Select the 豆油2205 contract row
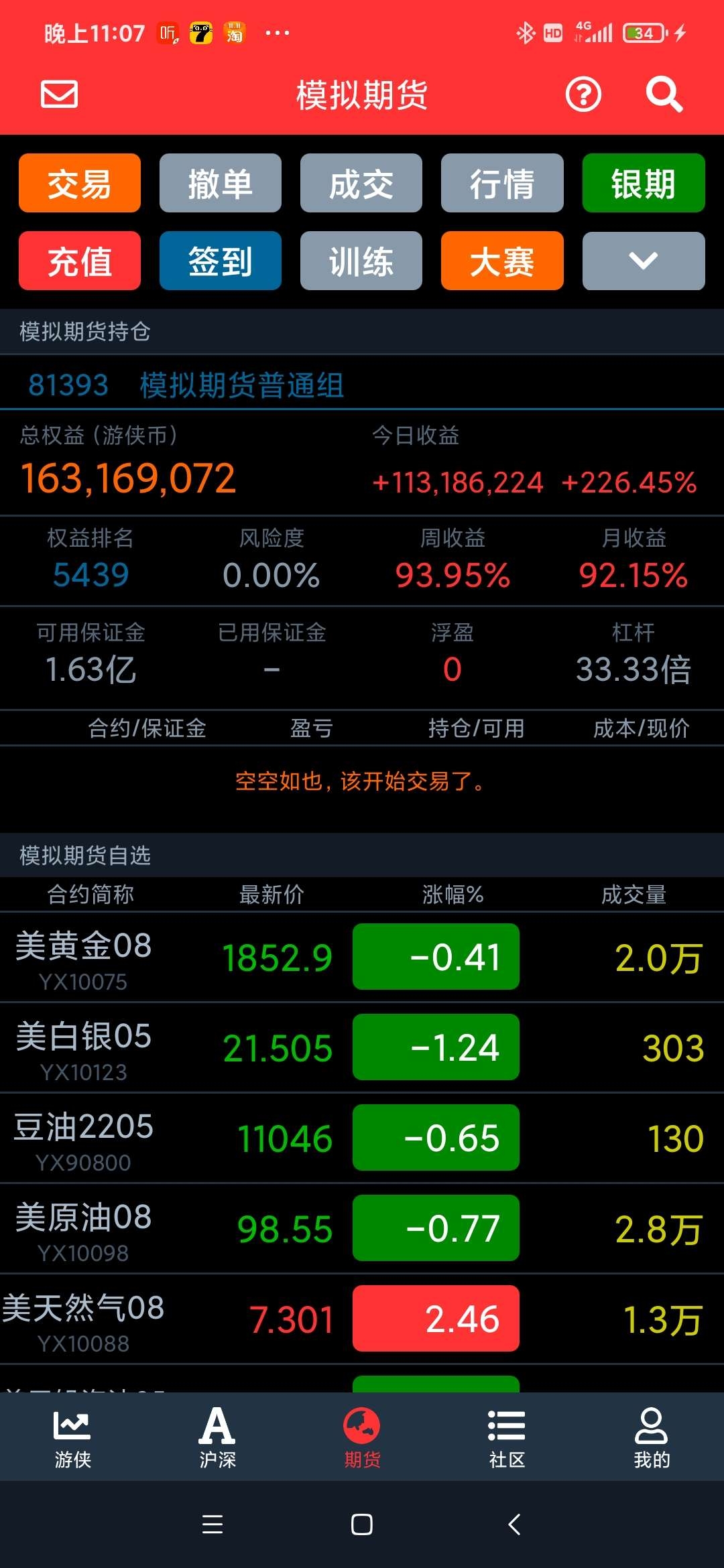Image resolution: width=724 pixels, height=1568 pixels. (362, 1138)
